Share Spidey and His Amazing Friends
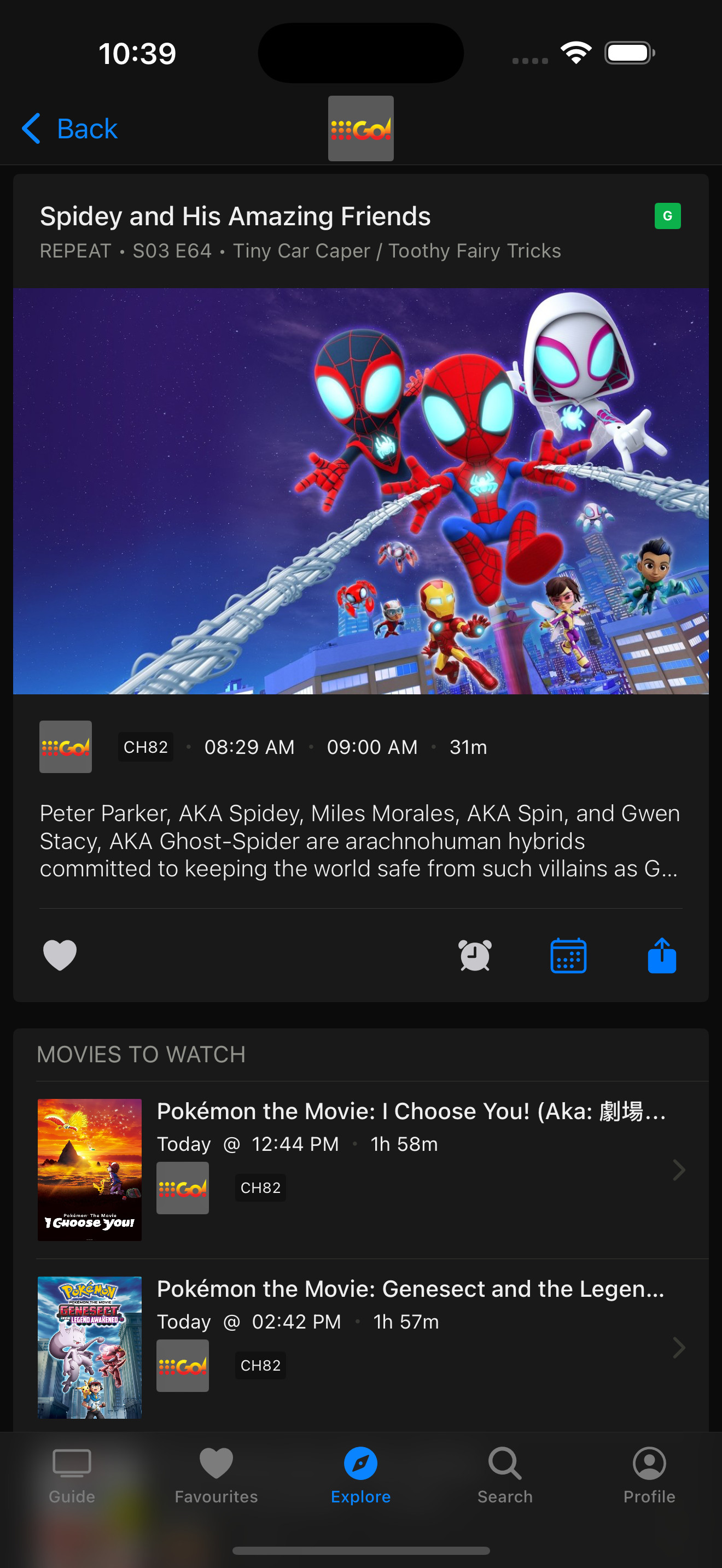 [x=662, y=956]
